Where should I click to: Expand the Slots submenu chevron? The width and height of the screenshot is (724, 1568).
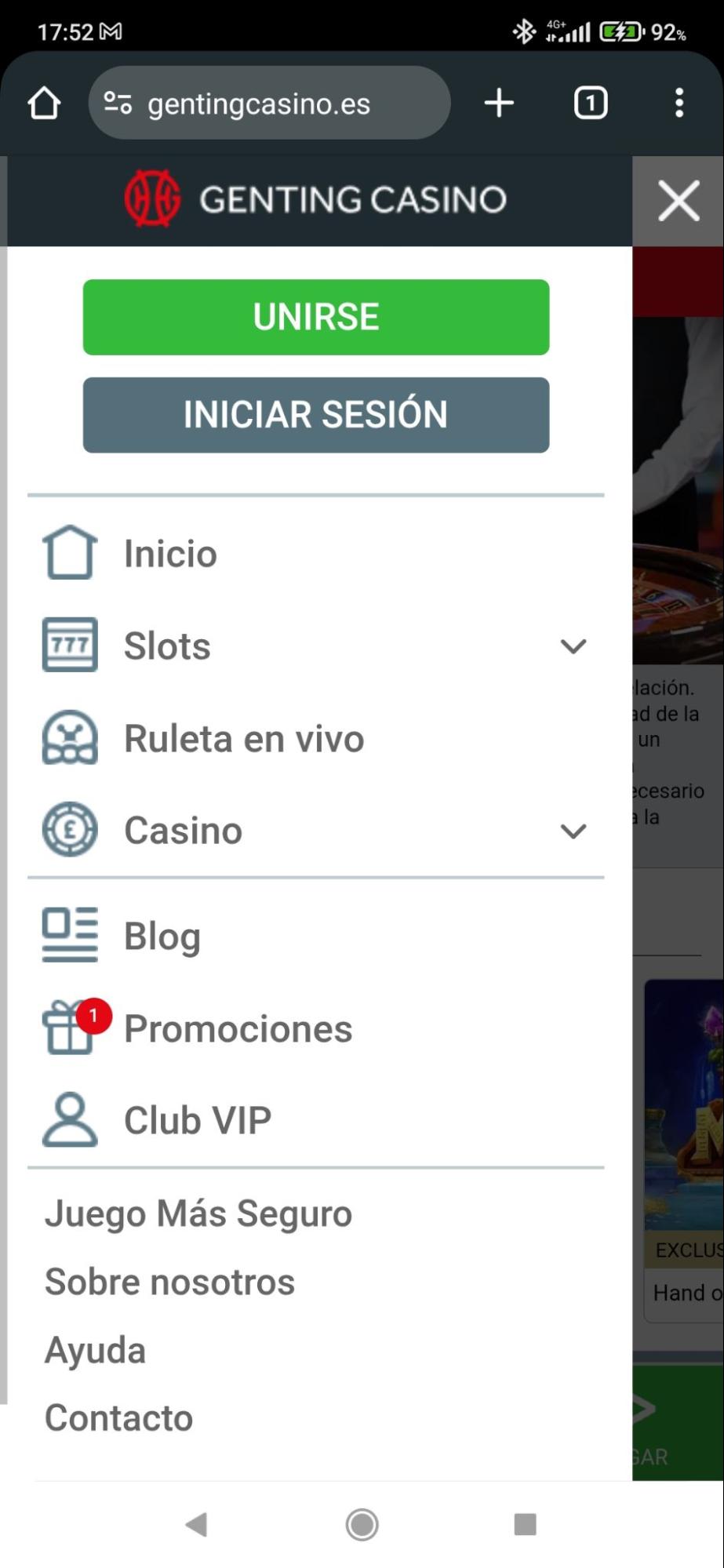573,646
